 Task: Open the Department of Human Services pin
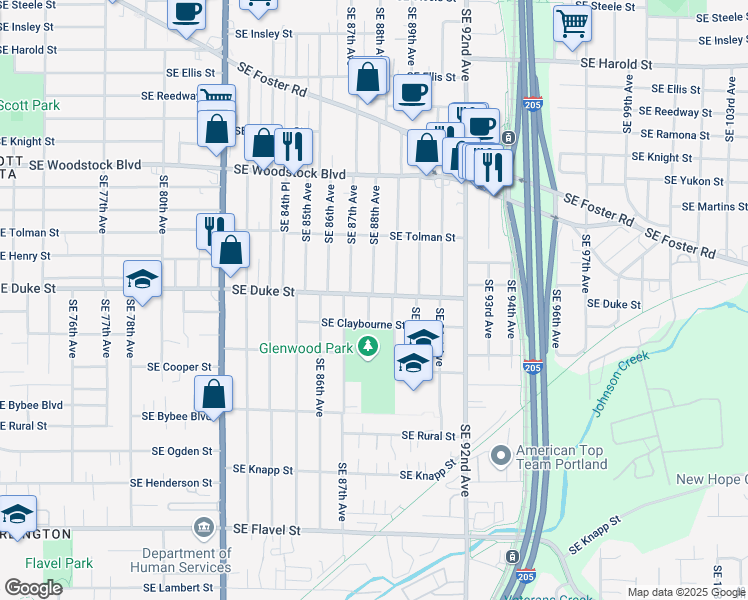204,528
